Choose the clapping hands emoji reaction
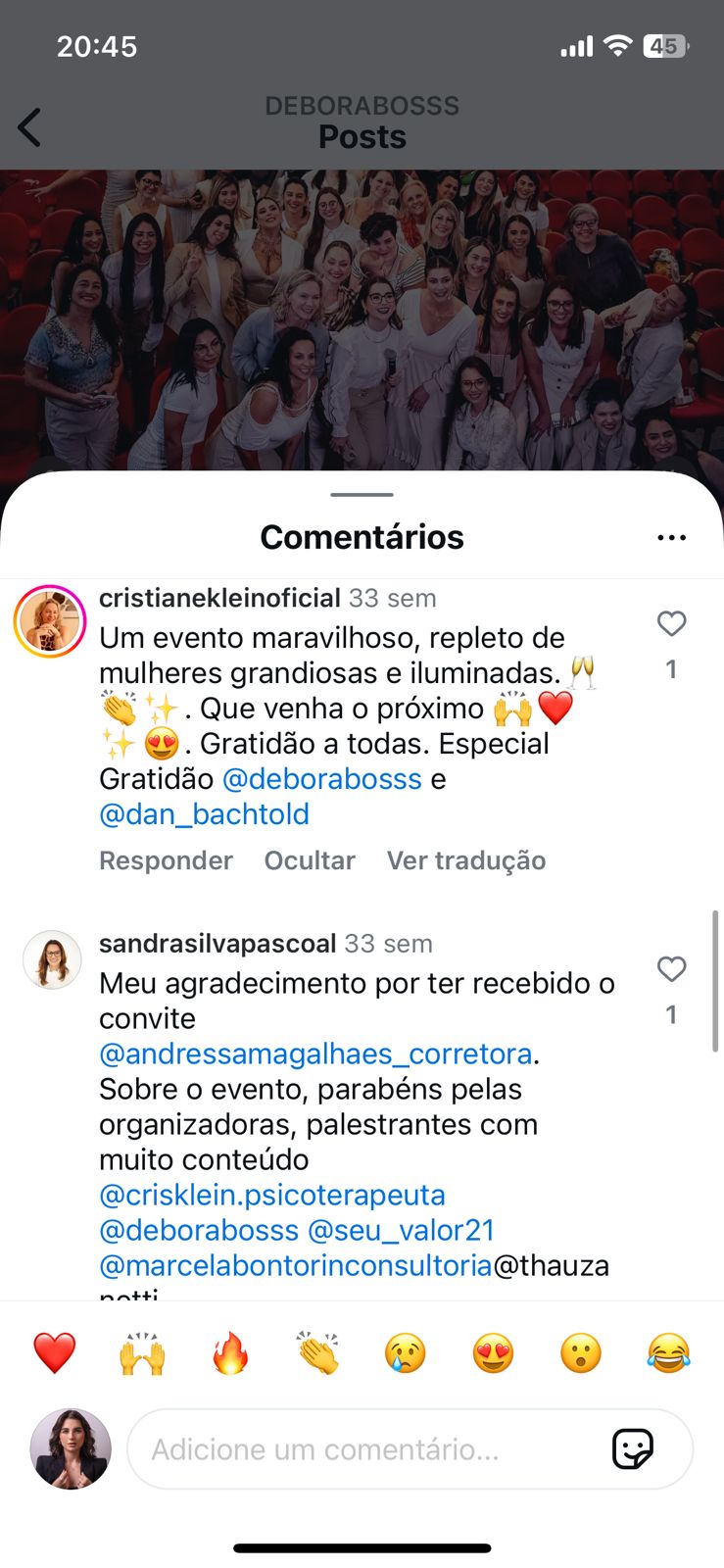 click(317, 1353)
